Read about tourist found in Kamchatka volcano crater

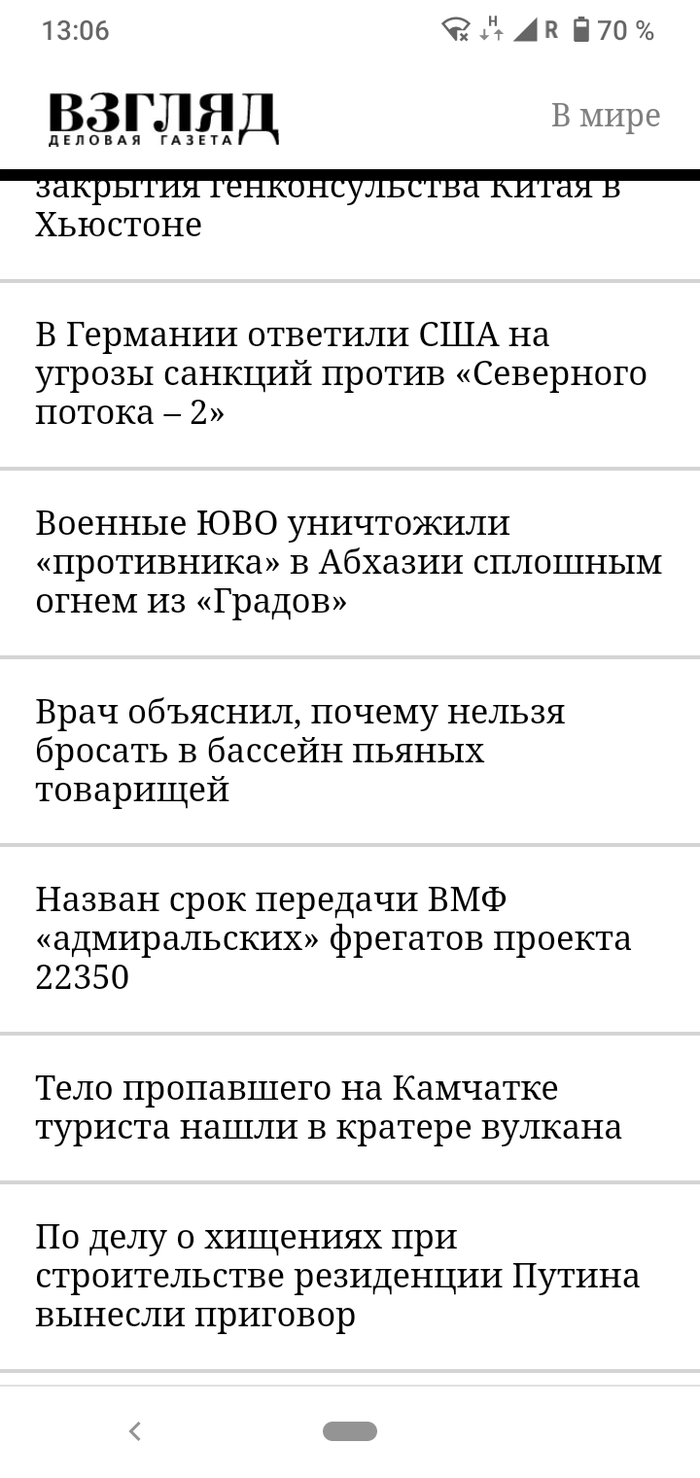click(328, 1107)
